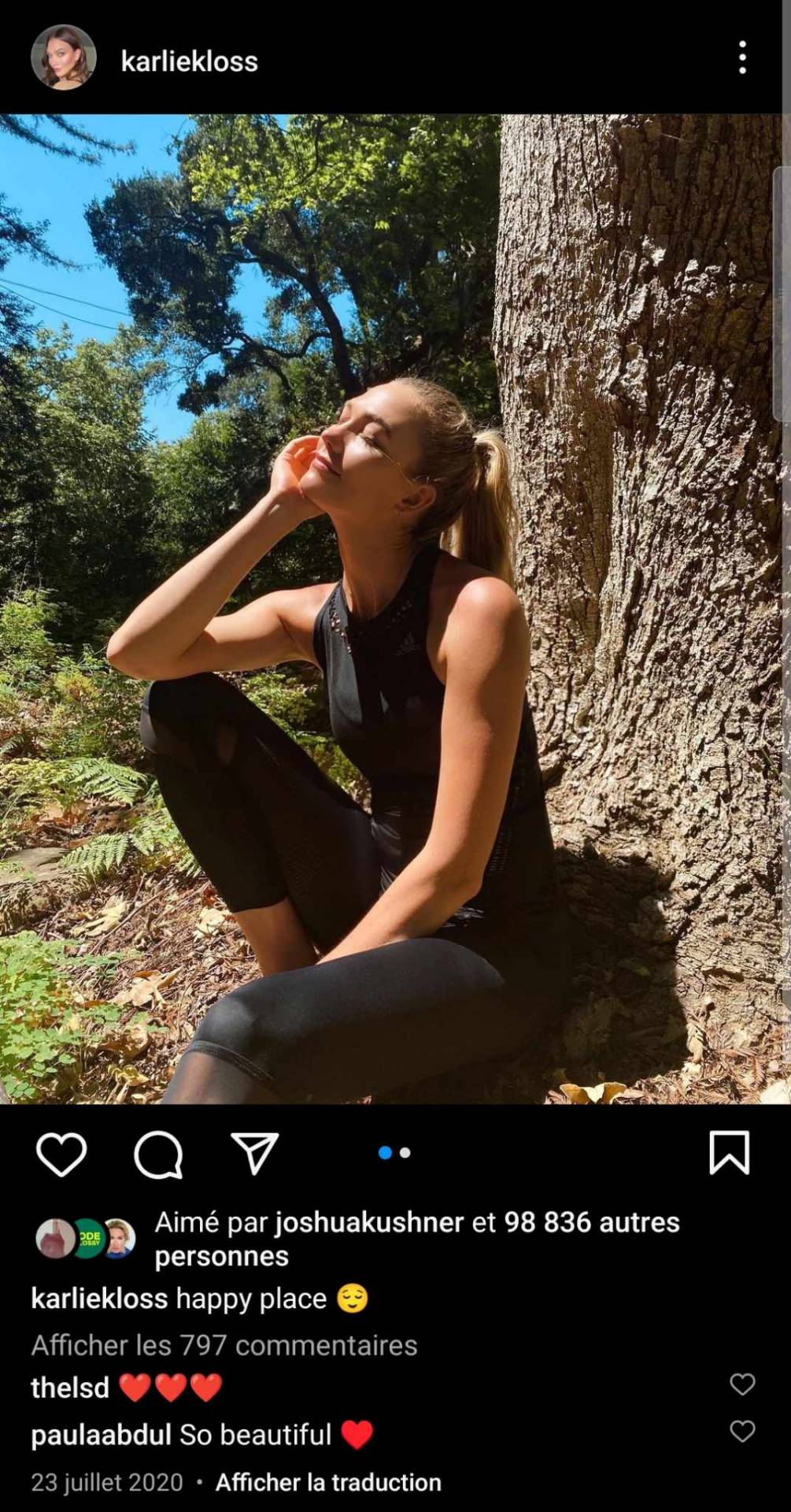This screenshot has height=1512, width=791.
Task: Open the comment bubble icon
Action: tap(158, 1154)
